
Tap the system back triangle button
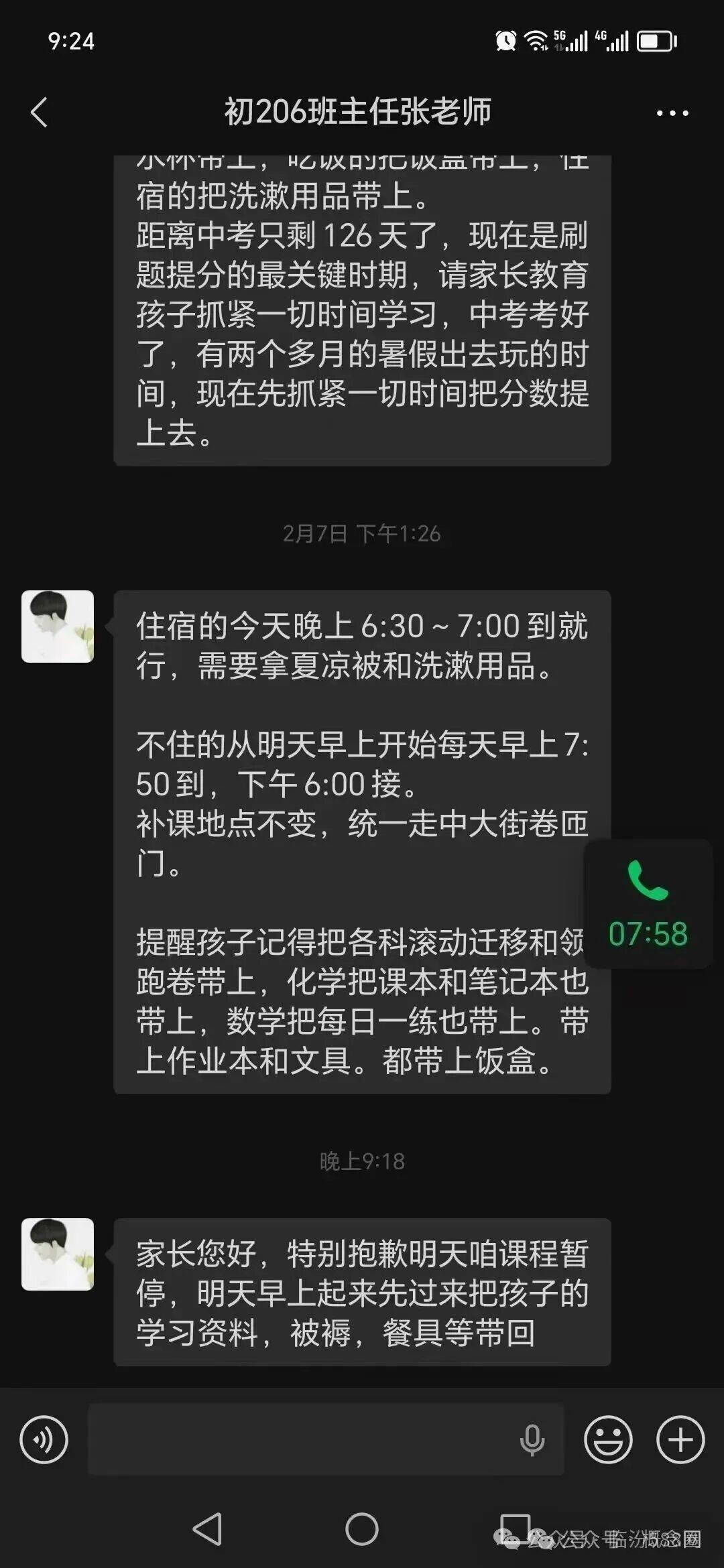coord(208,1528)
